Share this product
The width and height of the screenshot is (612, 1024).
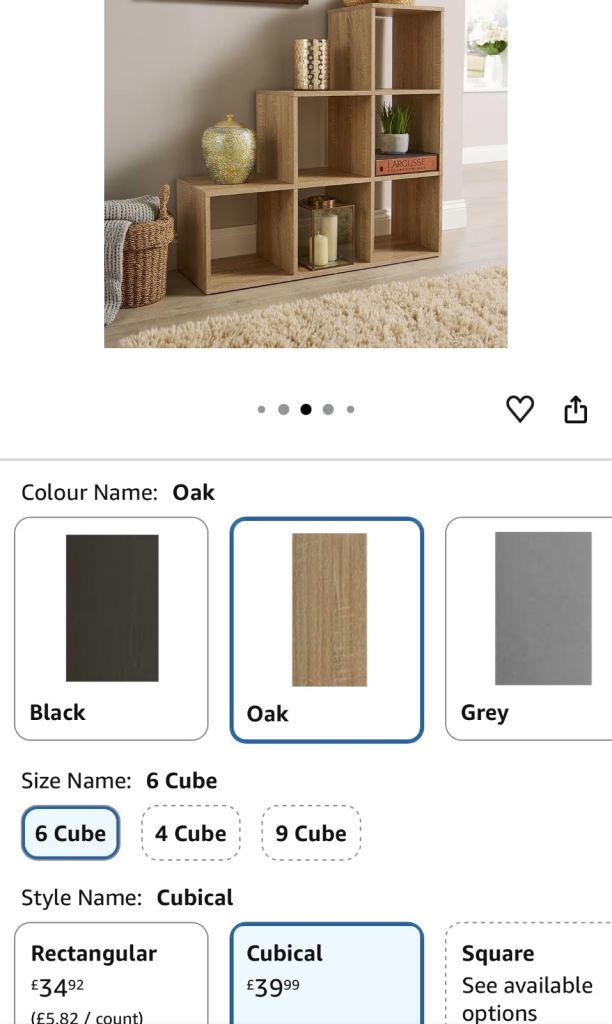(575, 409)
